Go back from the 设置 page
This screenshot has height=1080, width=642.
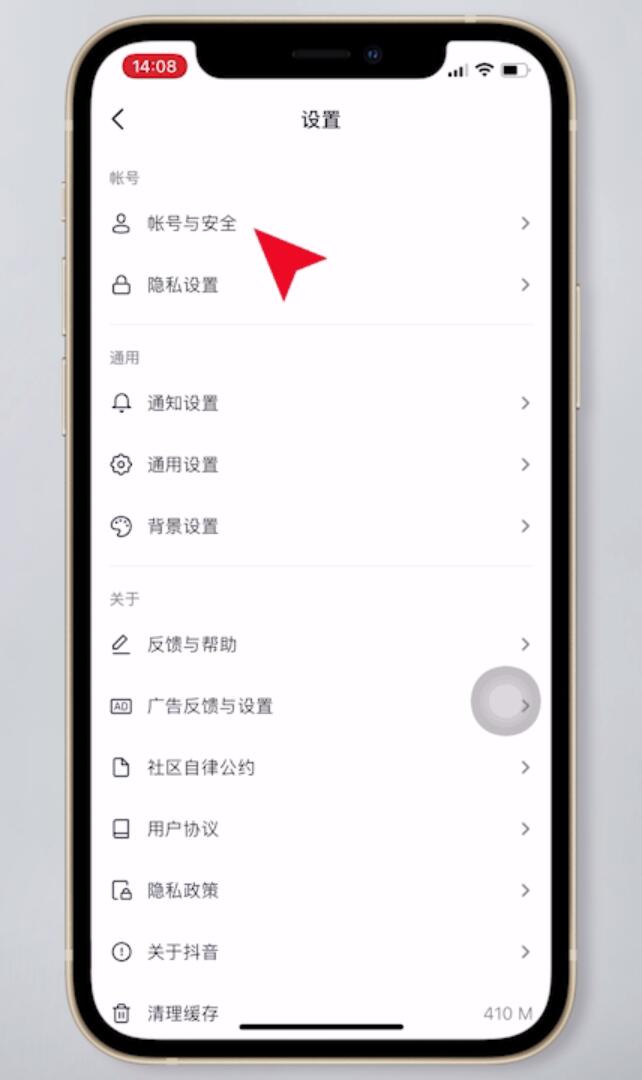(118, 120)
